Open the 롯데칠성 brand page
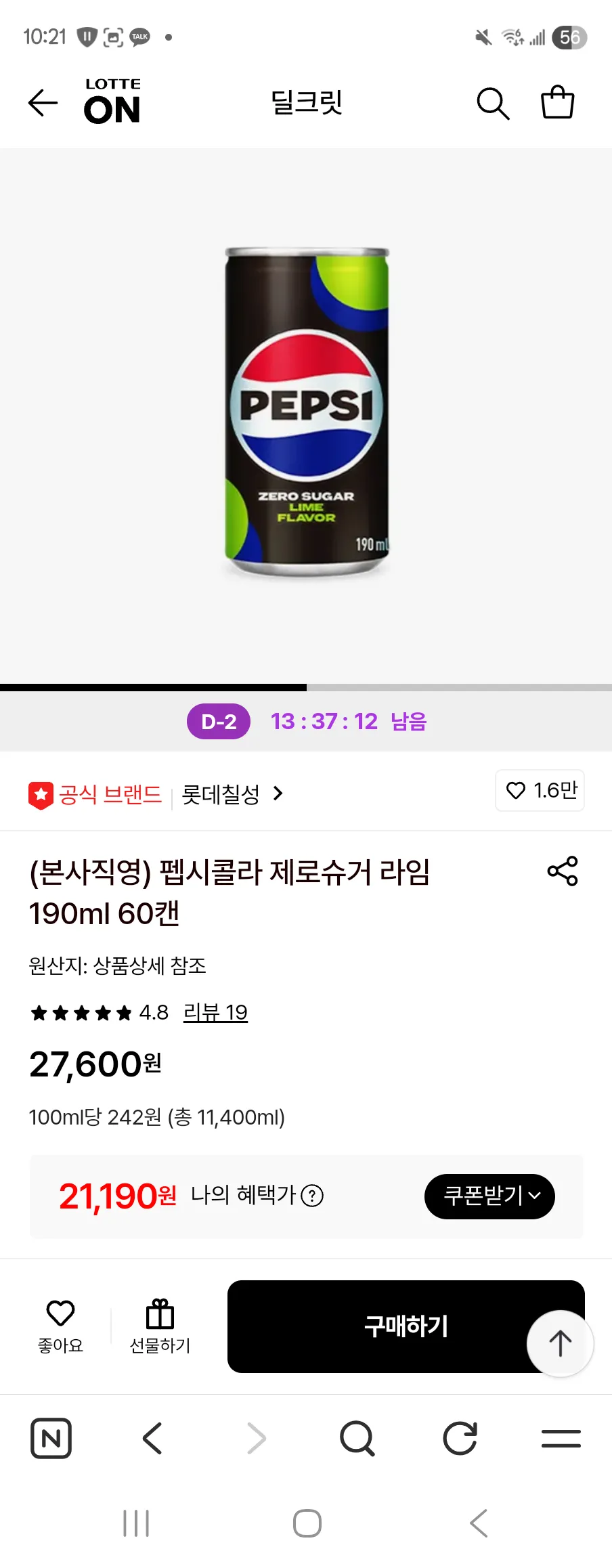The image size is (612, 1568). coord(232,794)
